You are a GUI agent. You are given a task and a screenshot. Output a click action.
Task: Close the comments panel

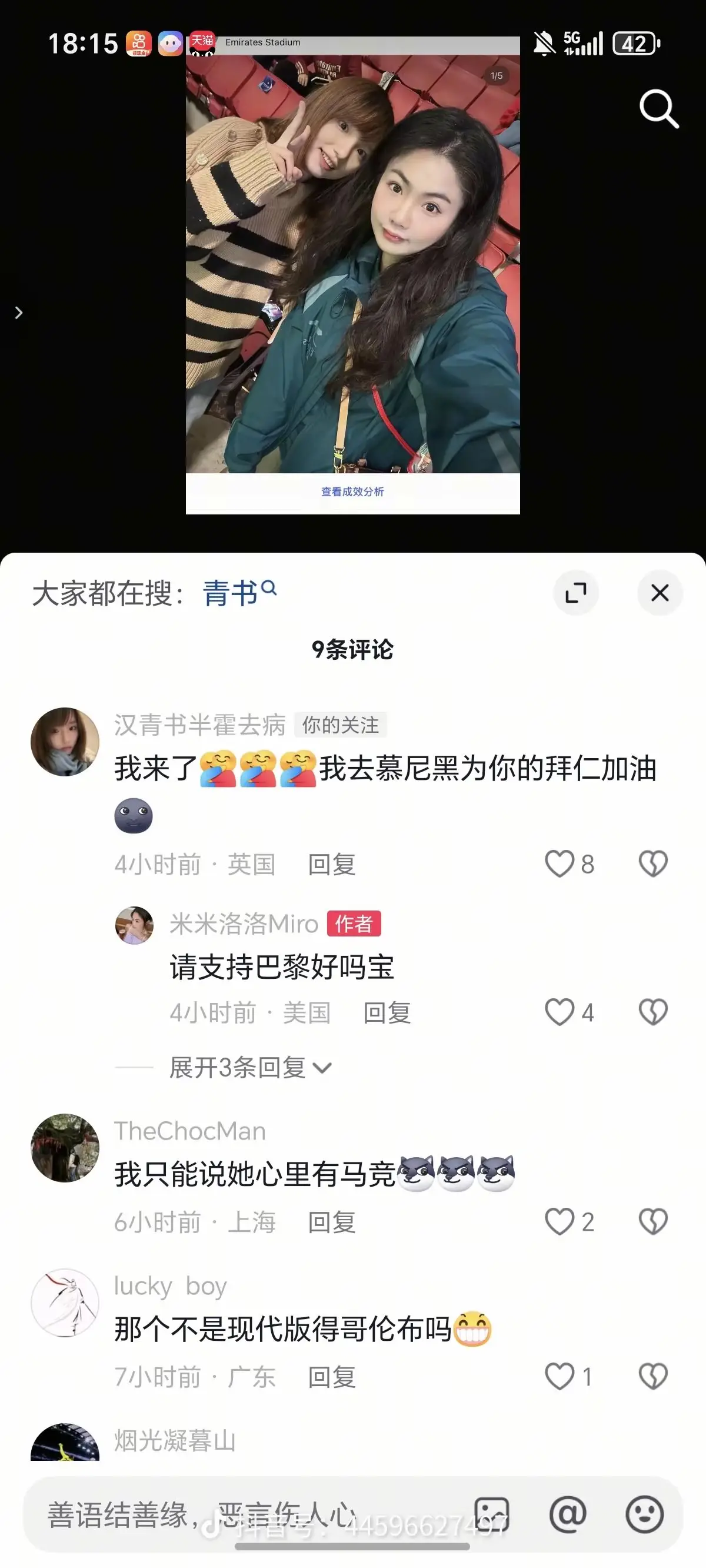click(660, 592)
